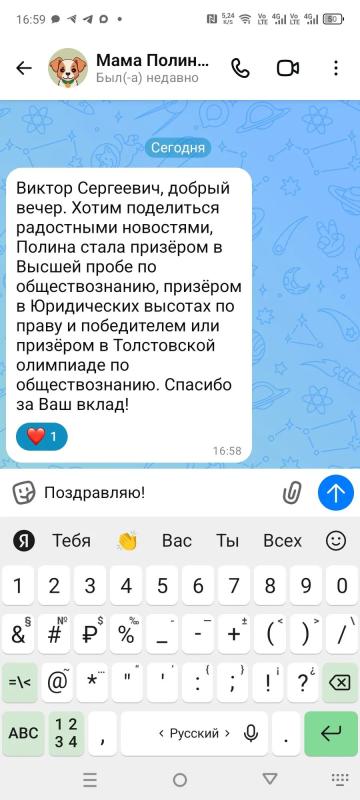Open the keyboard emoji smiley
The image size is (360, 800).
(336, 541)
